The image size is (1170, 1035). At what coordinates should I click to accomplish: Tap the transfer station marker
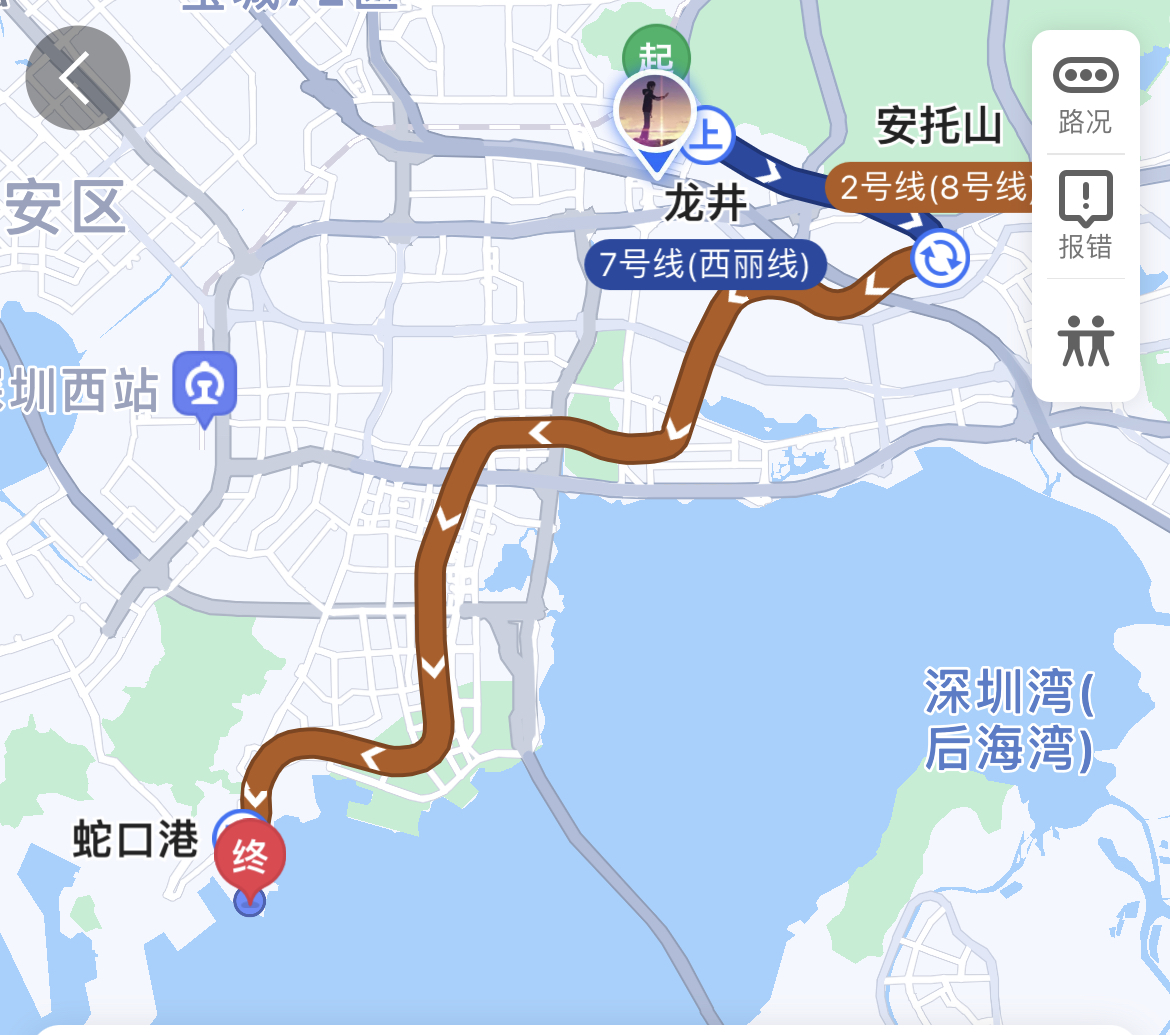click(x=940, y=257)
